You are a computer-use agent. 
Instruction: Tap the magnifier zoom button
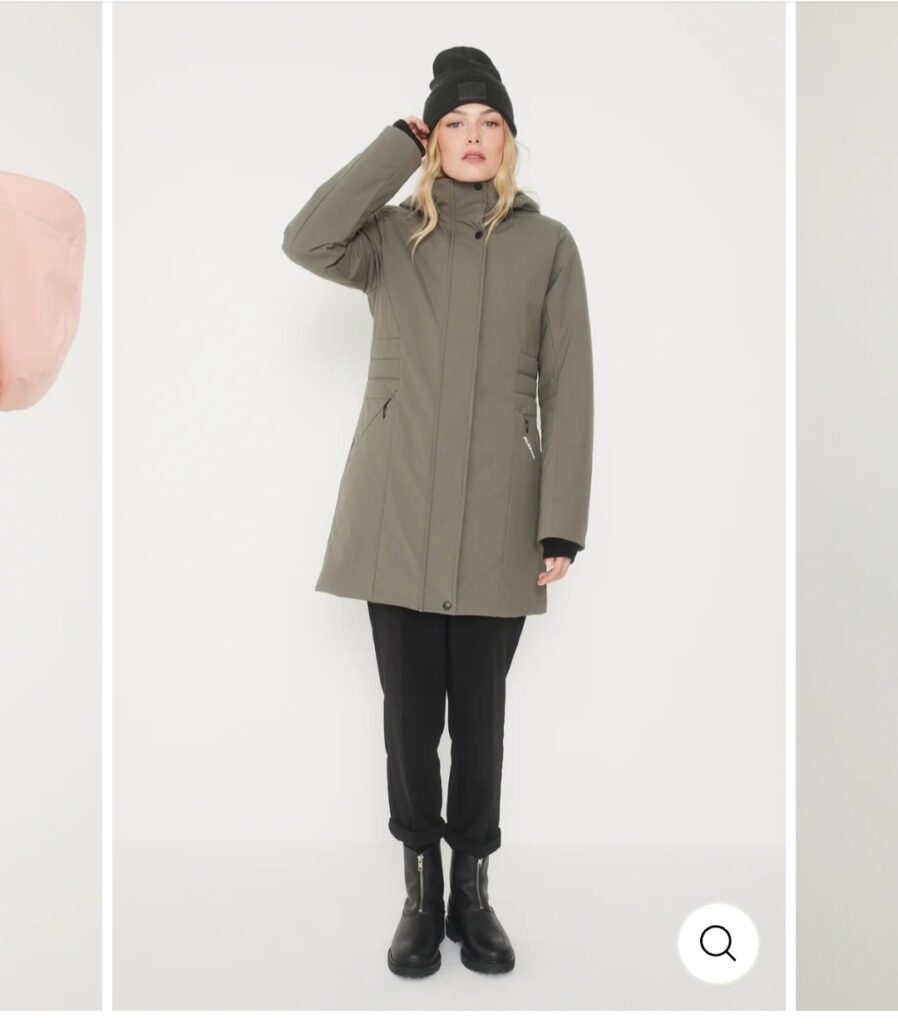[717, 942]
